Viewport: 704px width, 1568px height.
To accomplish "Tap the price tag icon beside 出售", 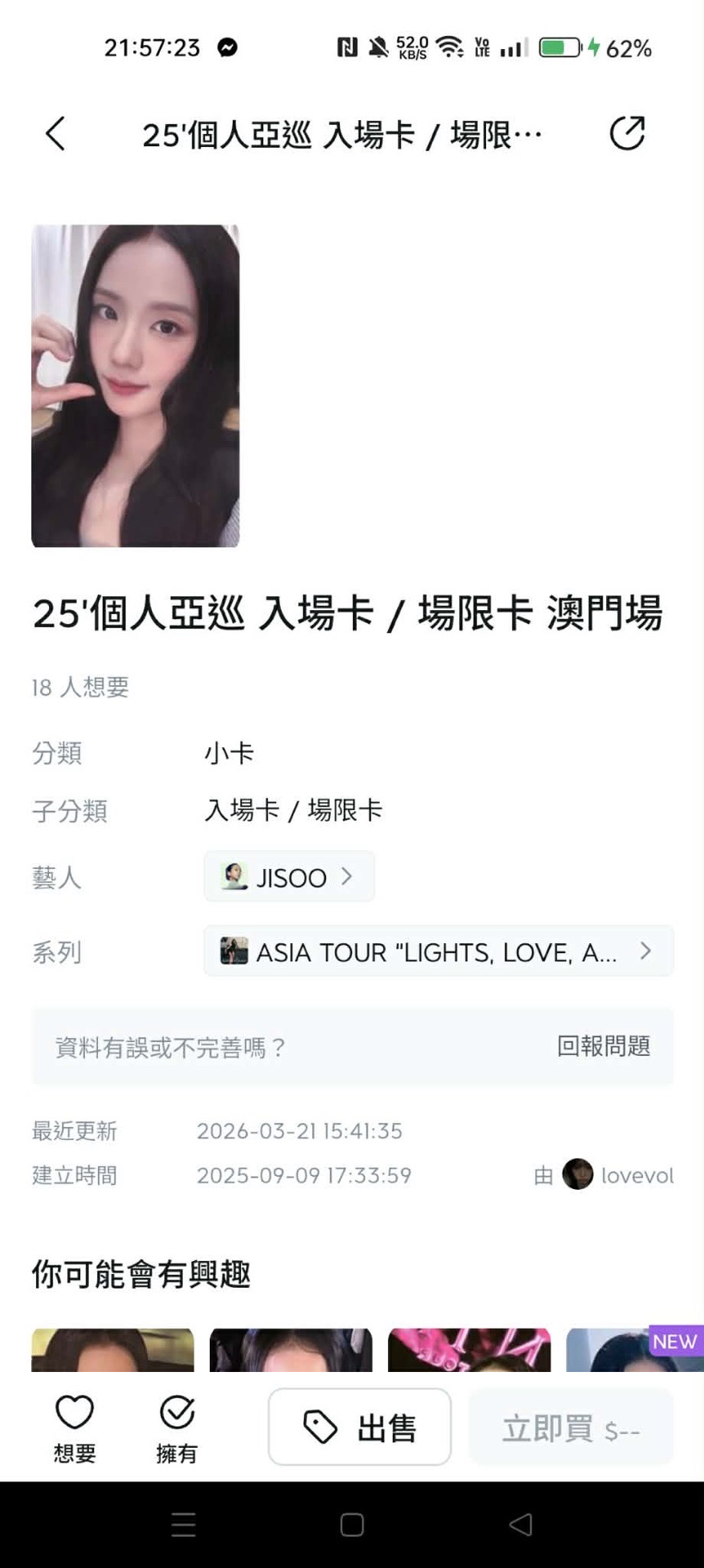I will 321,1427.
